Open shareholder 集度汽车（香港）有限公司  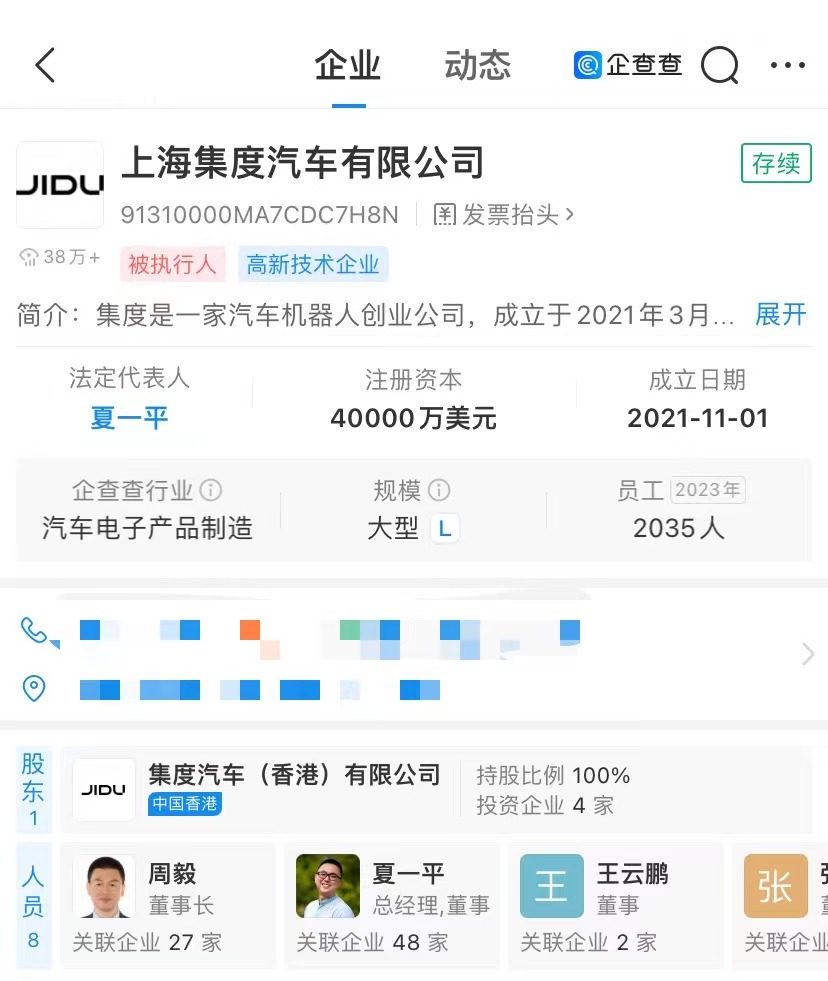tap(294, 775)
